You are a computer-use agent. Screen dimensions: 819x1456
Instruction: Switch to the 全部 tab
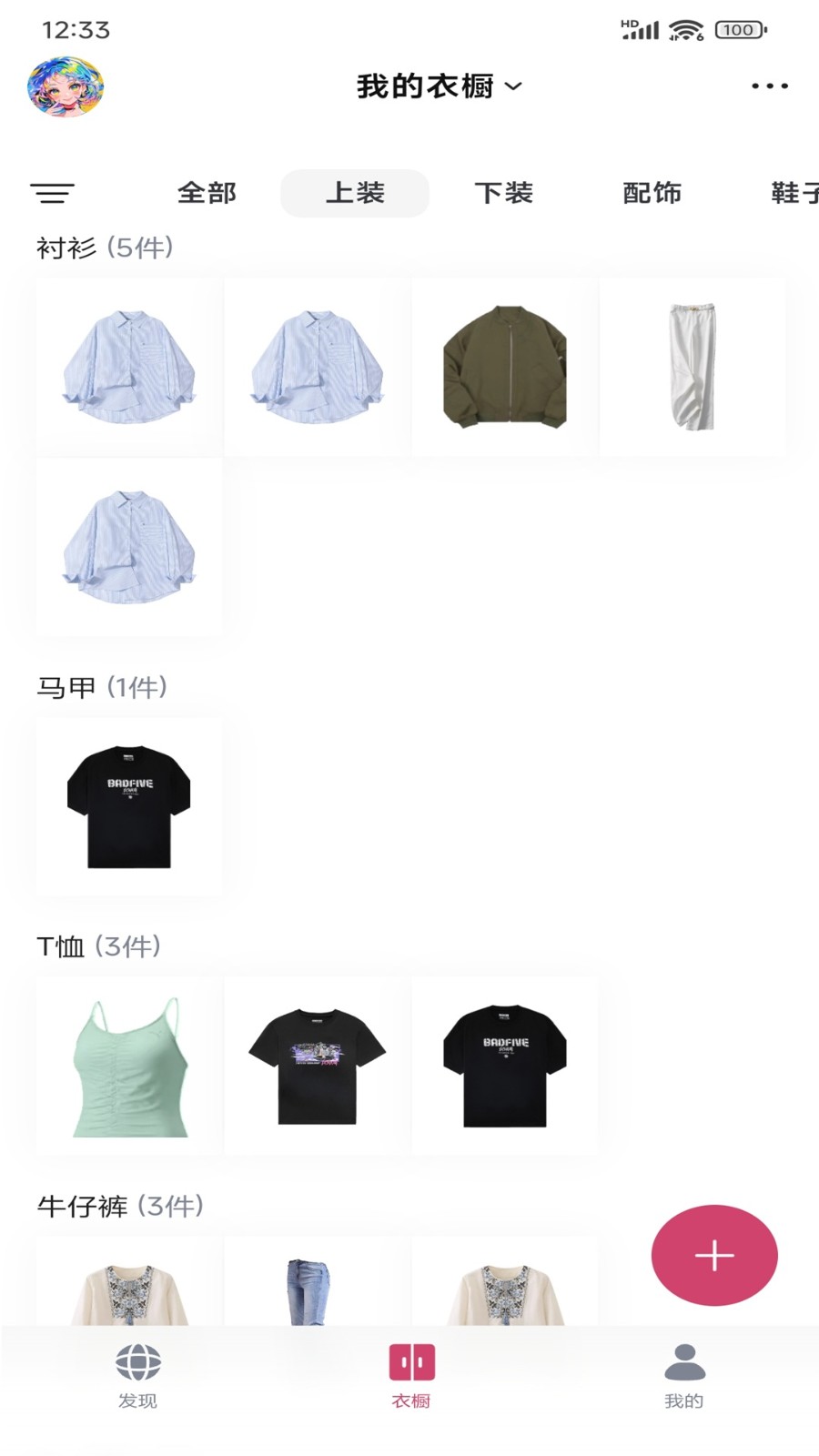click(x=207, y=193)
